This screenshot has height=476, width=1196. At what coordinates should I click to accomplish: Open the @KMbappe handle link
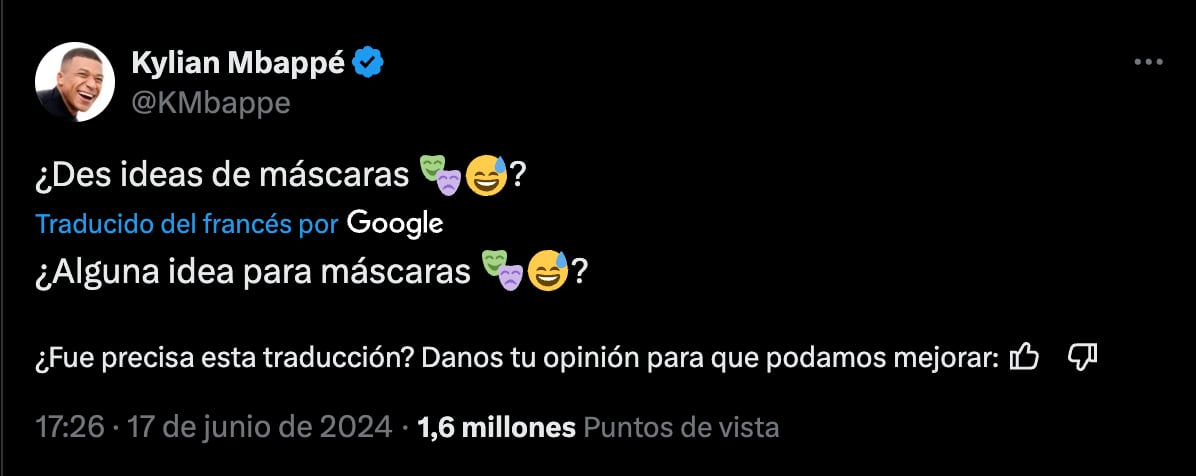click(211, 101)
